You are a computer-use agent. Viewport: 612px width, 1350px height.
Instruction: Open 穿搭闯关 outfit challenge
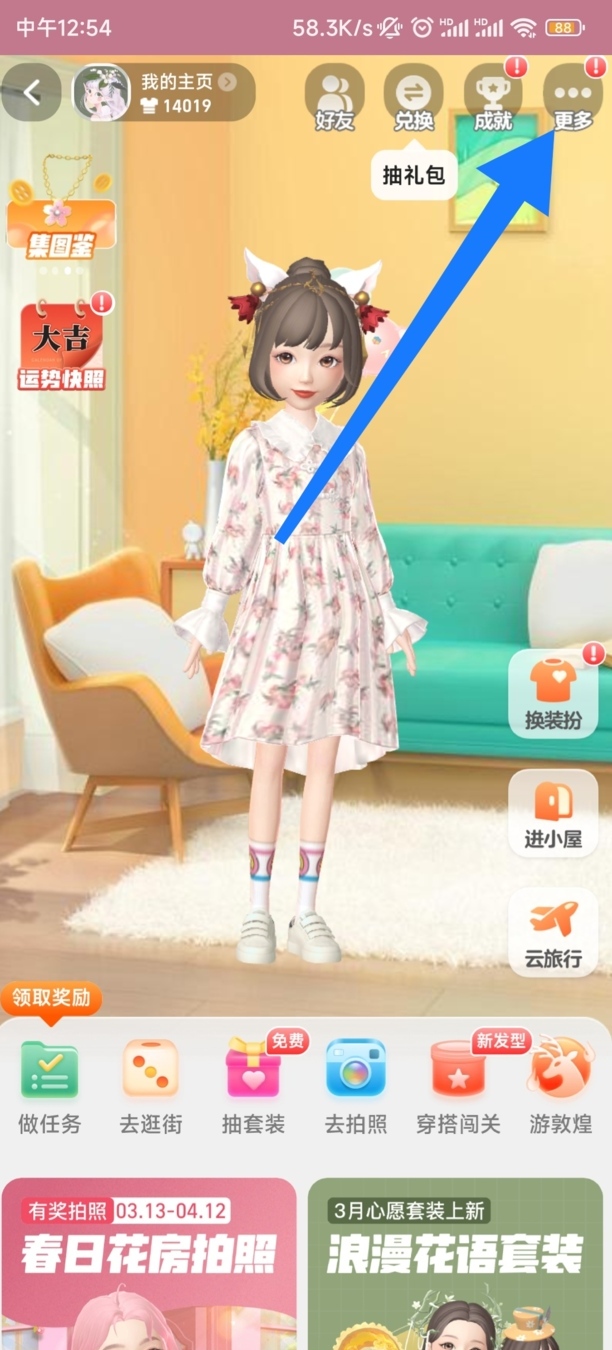(457, 1086)
